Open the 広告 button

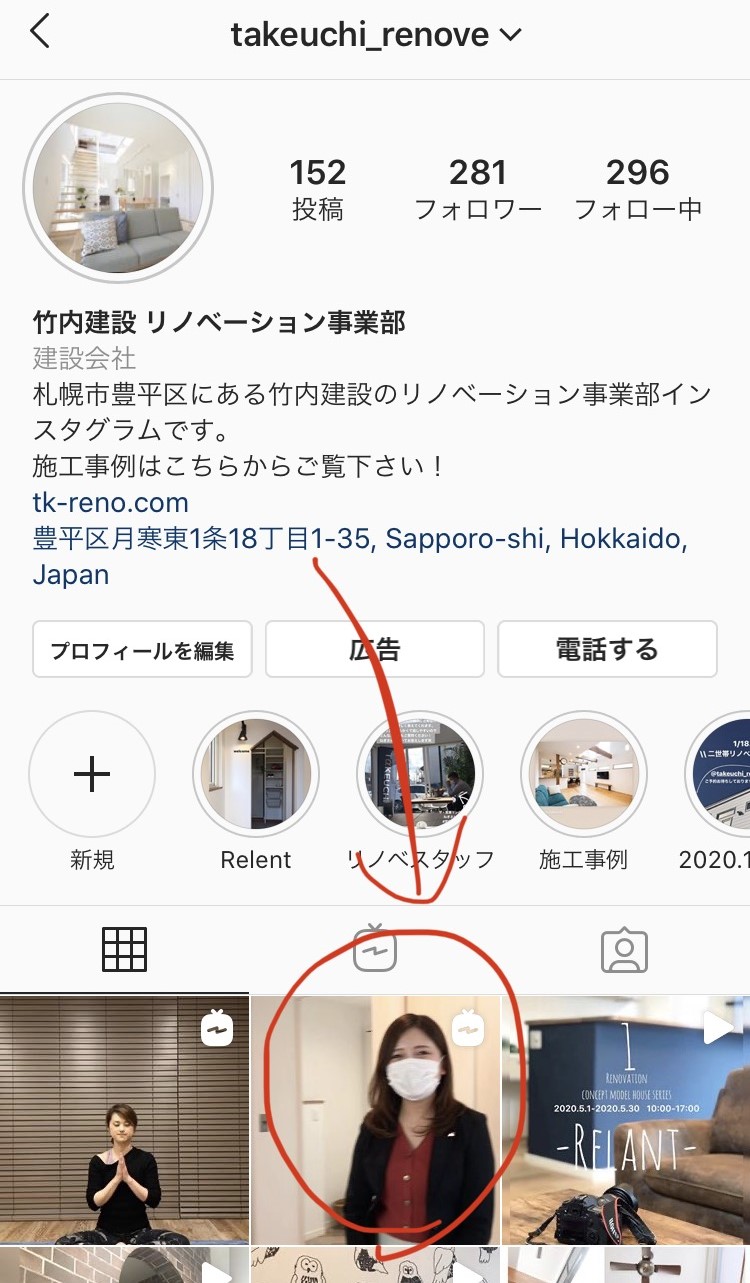pyautogui.click(x=375, y=650)
